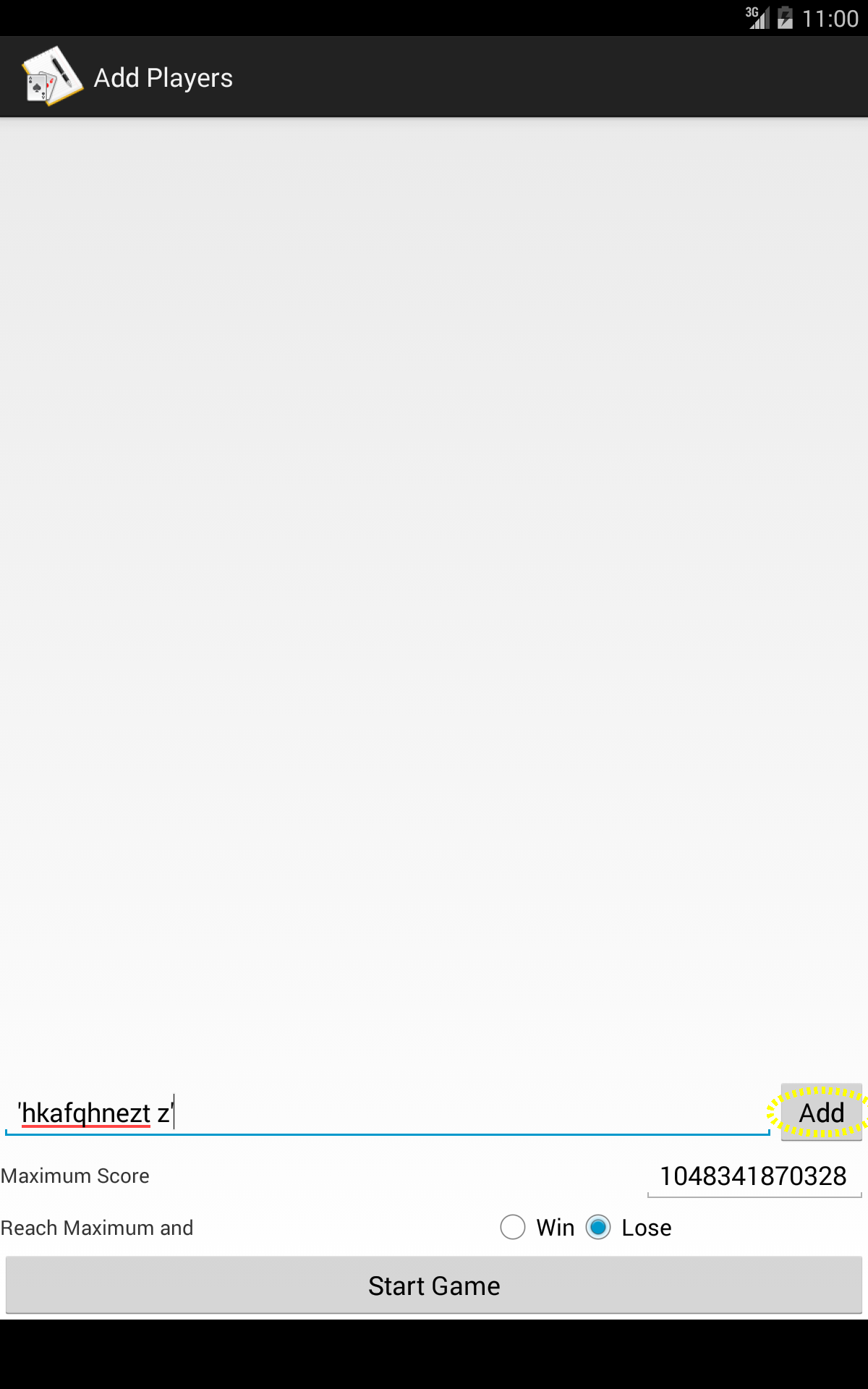Tap the Add button
The height and width of the screenshot is (1389, 868).
click(821, 1112)
